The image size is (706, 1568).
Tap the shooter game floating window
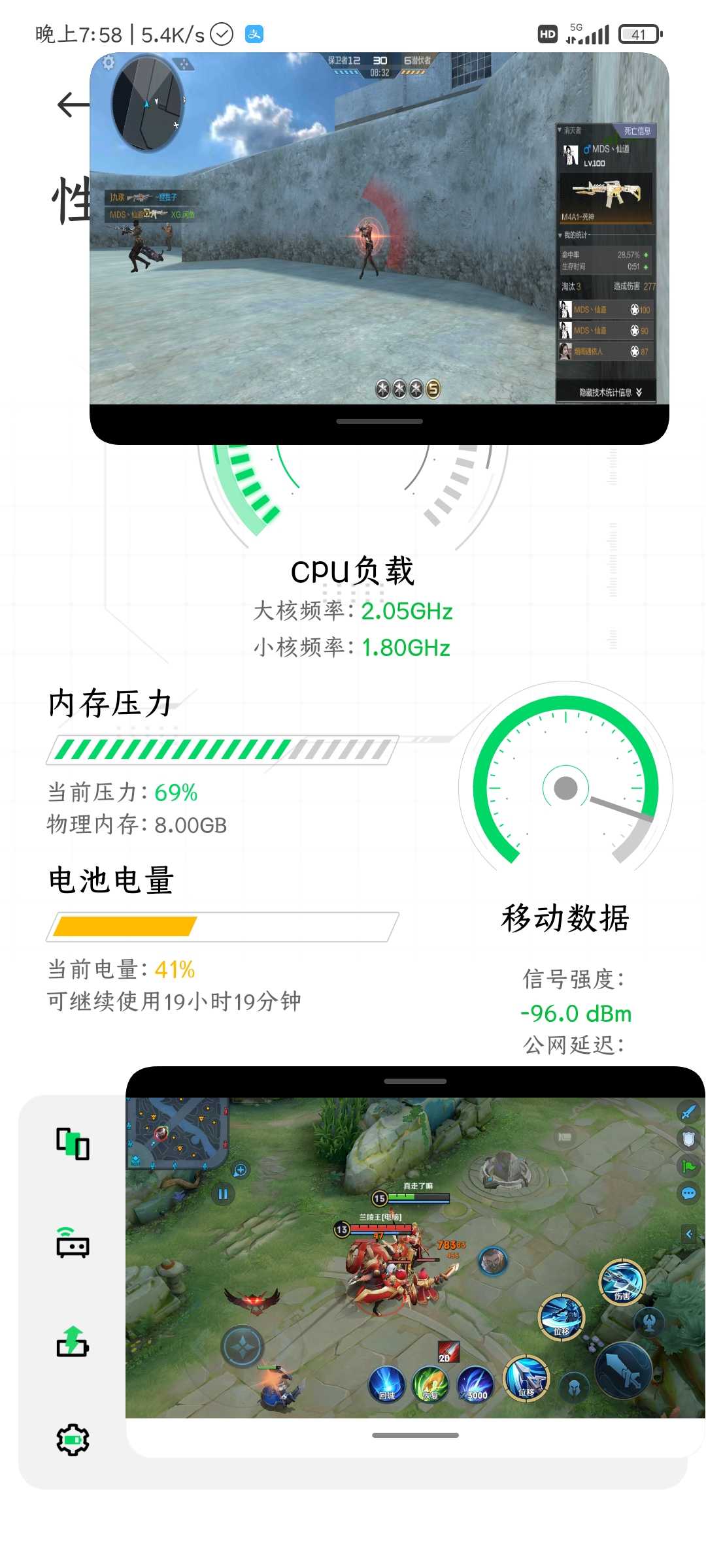379,229
